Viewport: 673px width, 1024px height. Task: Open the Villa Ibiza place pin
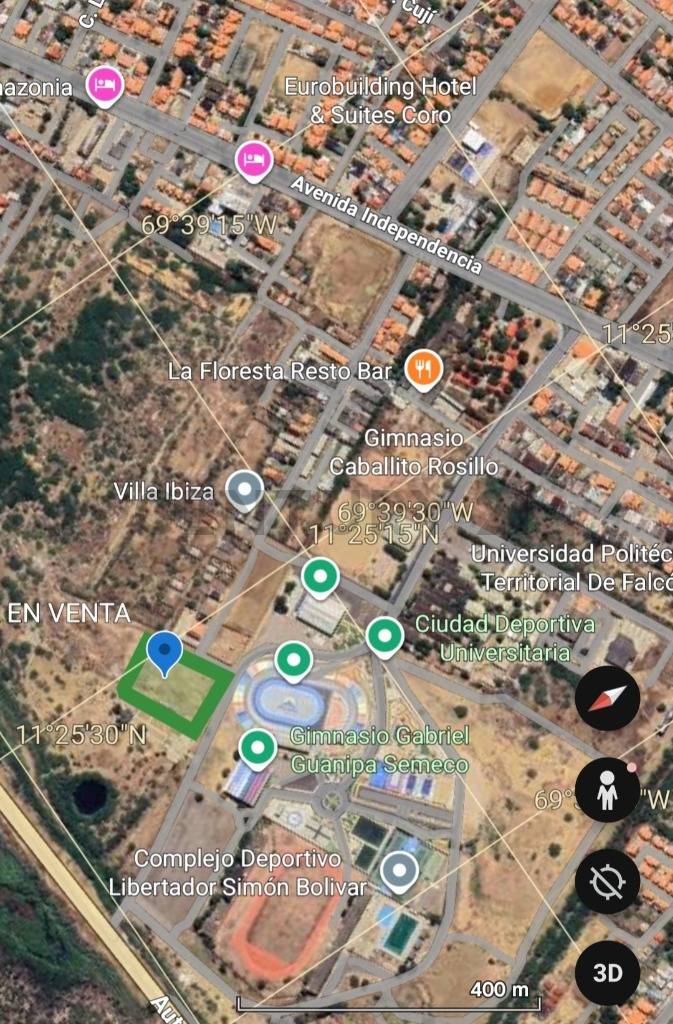[245, 490]
